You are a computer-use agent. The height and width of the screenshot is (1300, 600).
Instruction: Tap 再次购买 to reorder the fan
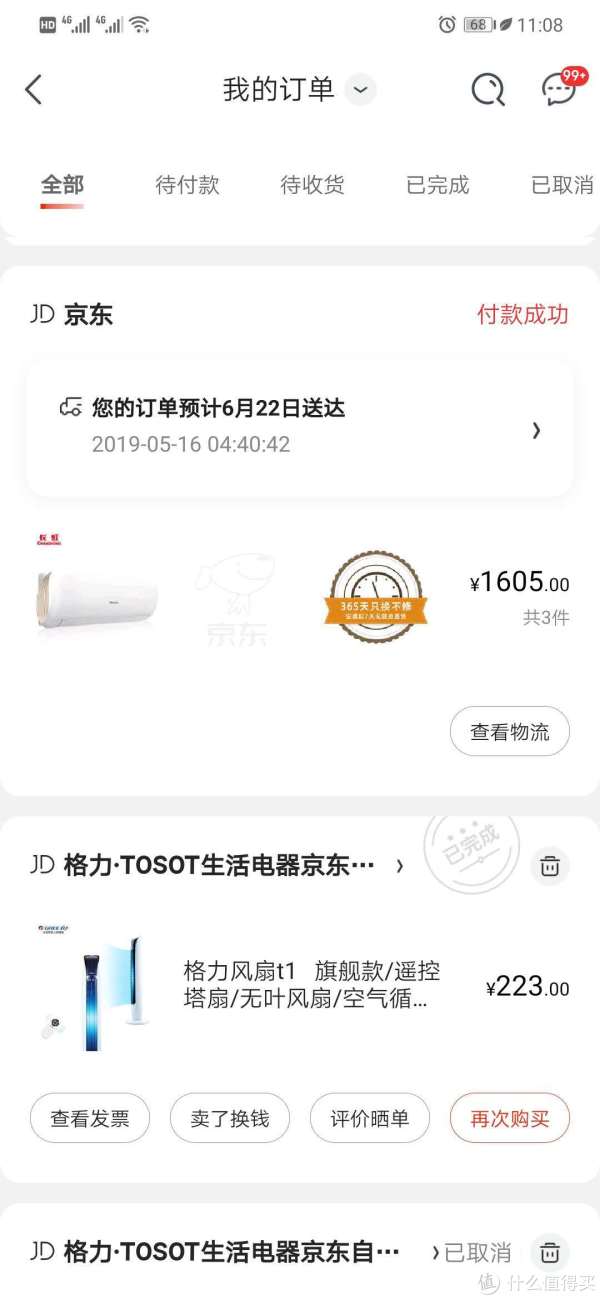(x=510, y=1118)
